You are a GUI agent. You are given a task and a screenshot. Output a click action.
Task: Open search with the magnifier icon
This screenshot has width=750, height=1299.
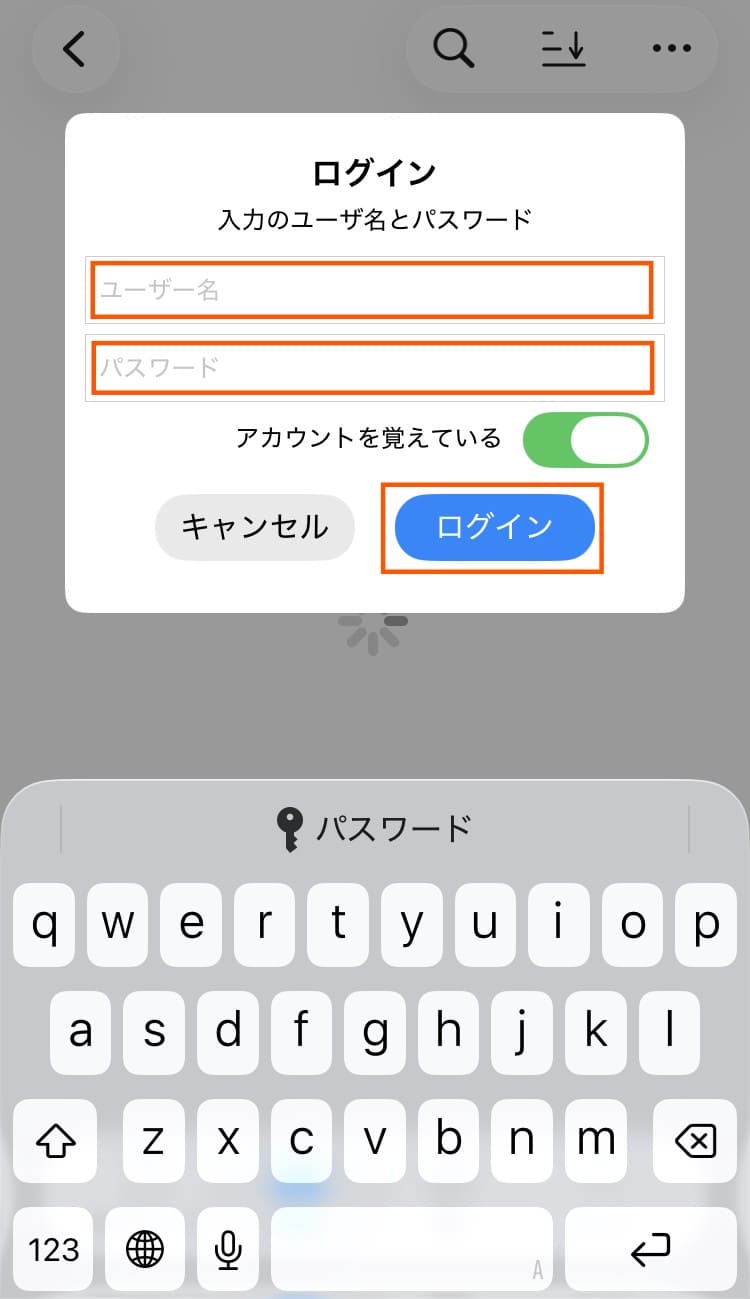click(x=453, y=49)
